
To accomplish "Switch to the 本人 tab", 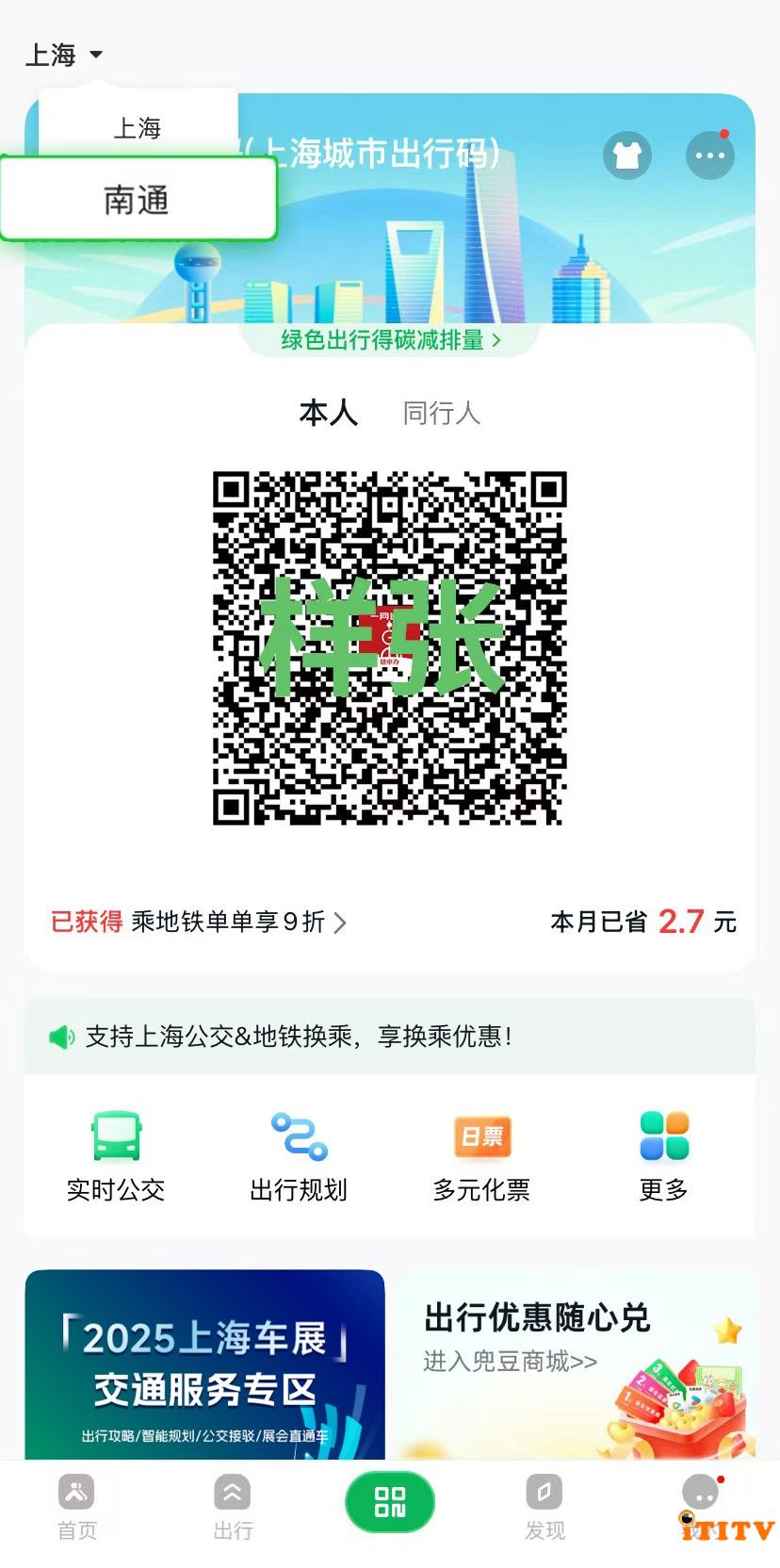I will 328,413.
